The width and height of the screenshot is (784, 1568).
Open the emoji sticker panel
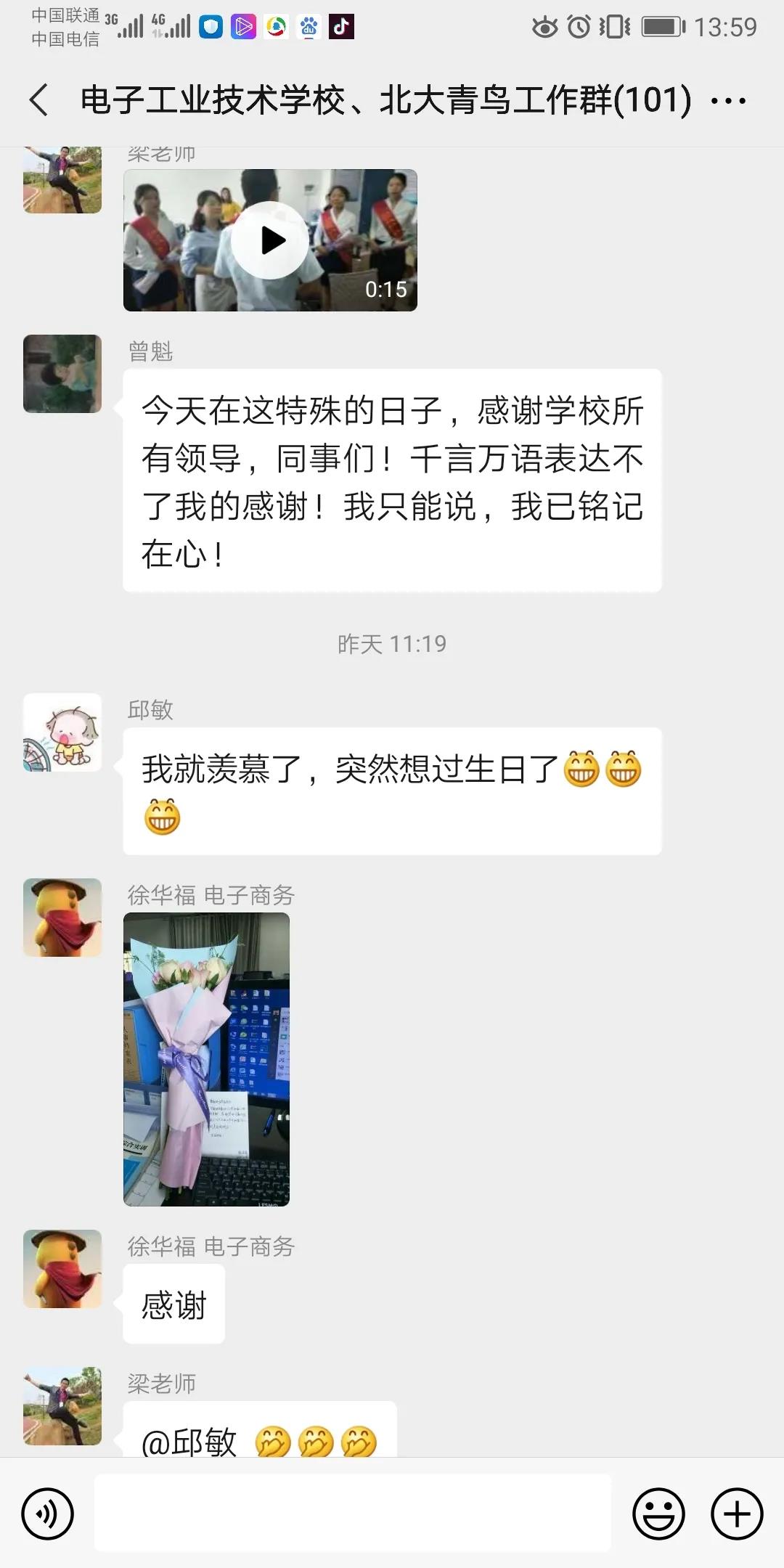point(658,1514)
